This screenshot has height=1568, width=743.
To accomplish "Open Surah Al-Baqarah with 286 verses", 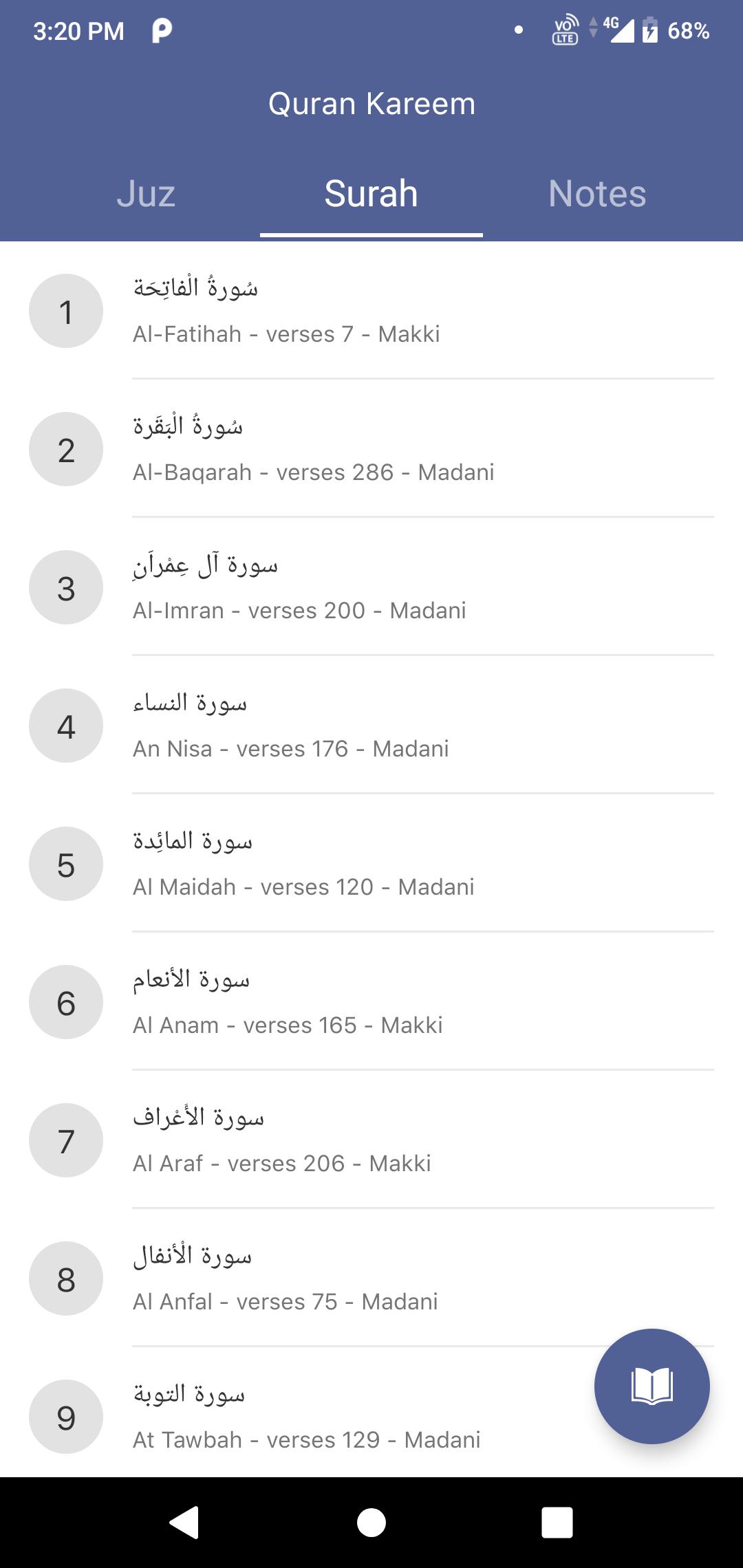I will coord(371,449).
